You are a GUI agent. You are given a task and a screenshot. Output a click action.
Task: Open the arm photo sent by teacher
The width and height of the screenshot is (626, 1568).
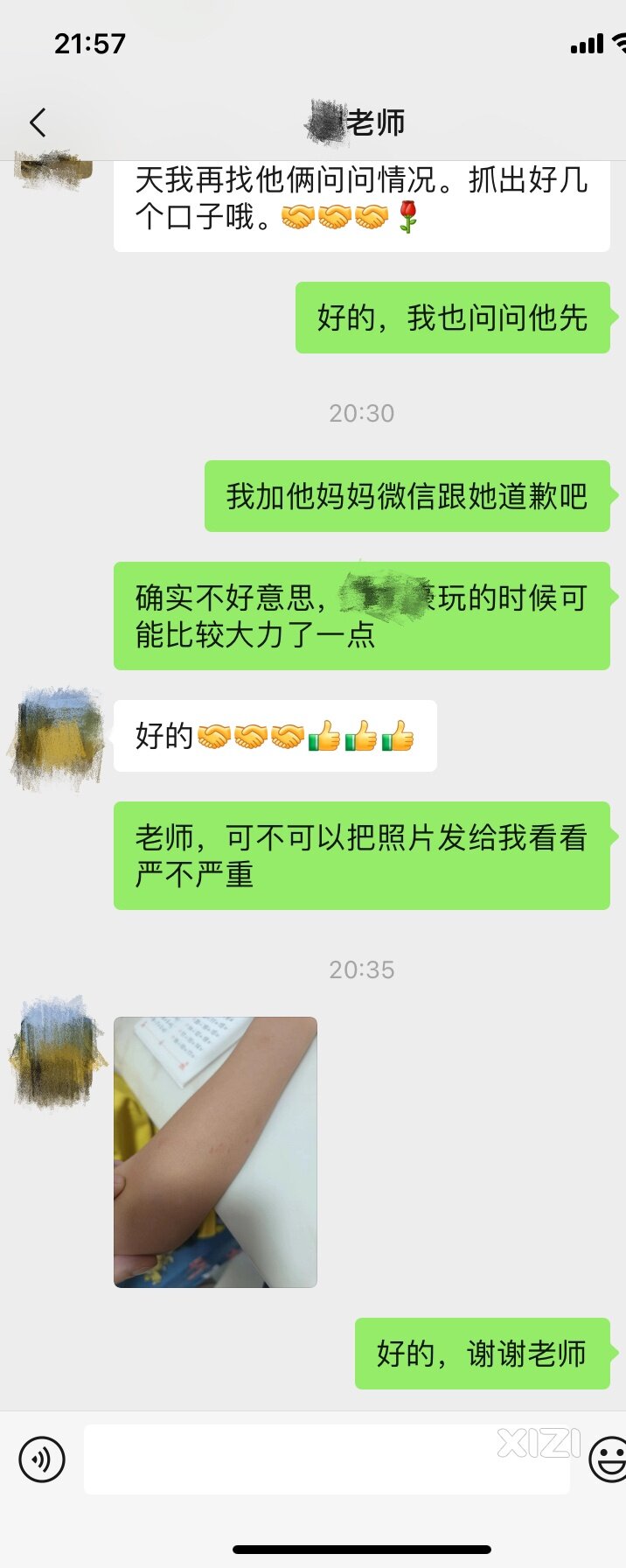click(215, 1151)
